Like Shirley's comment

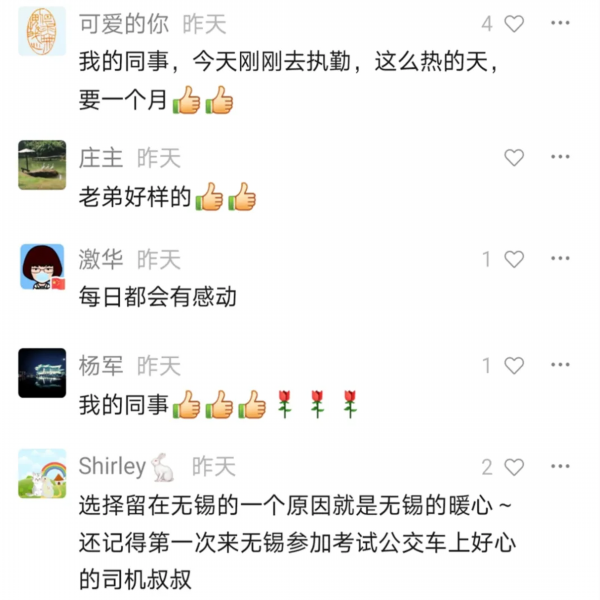(514, 467)
